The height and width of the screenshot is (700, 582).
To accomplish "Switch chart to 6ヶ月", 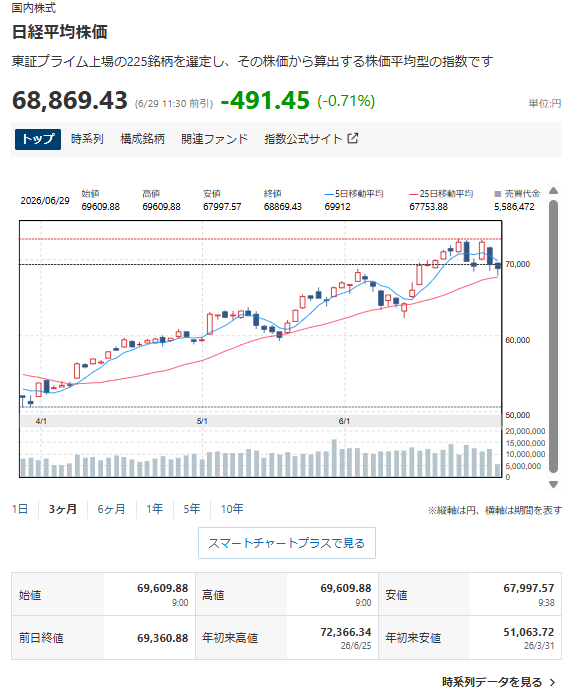I will tap(111, 509).
